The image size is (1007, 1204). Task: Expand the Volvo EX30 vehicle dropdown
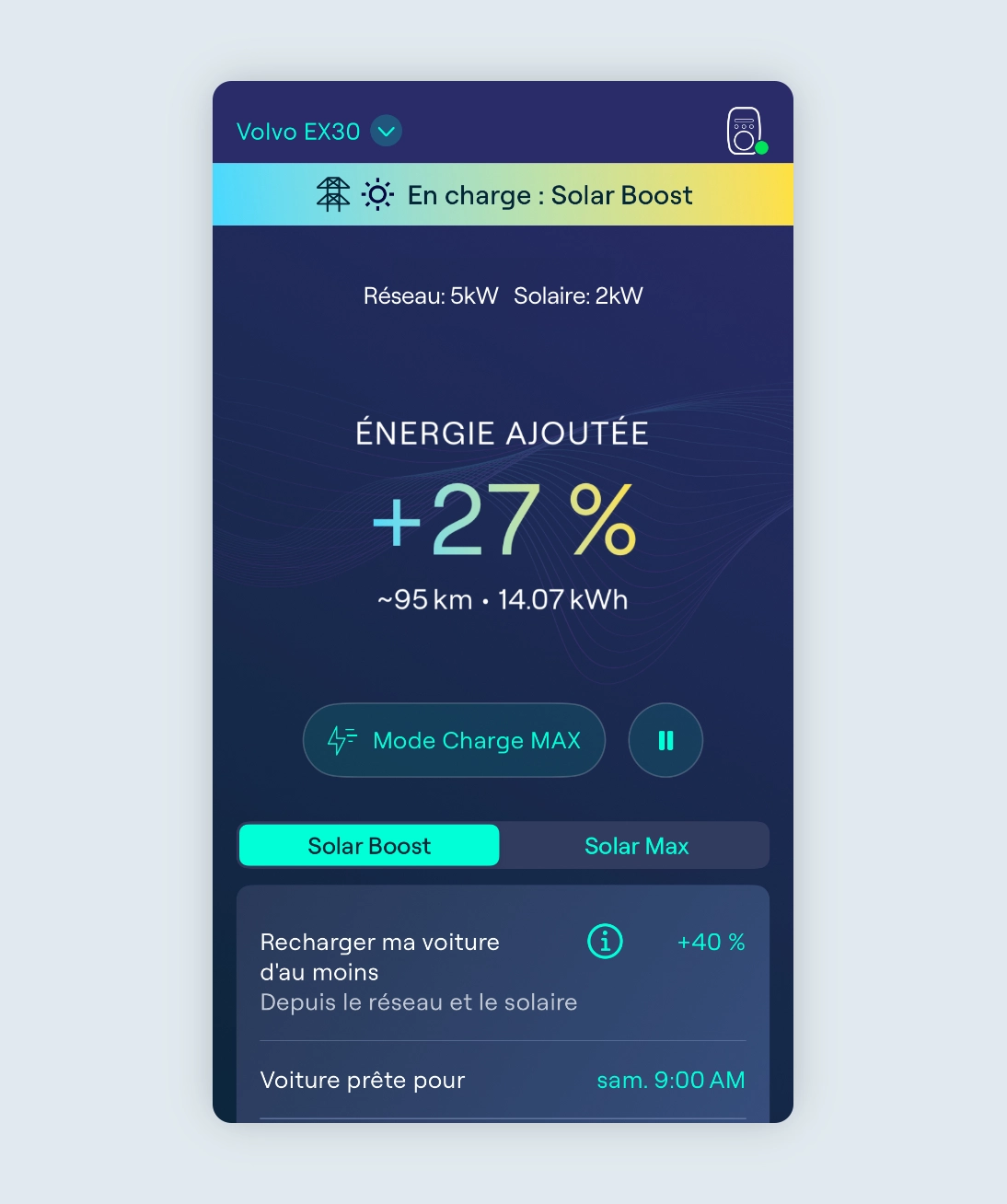click(386, 132)
